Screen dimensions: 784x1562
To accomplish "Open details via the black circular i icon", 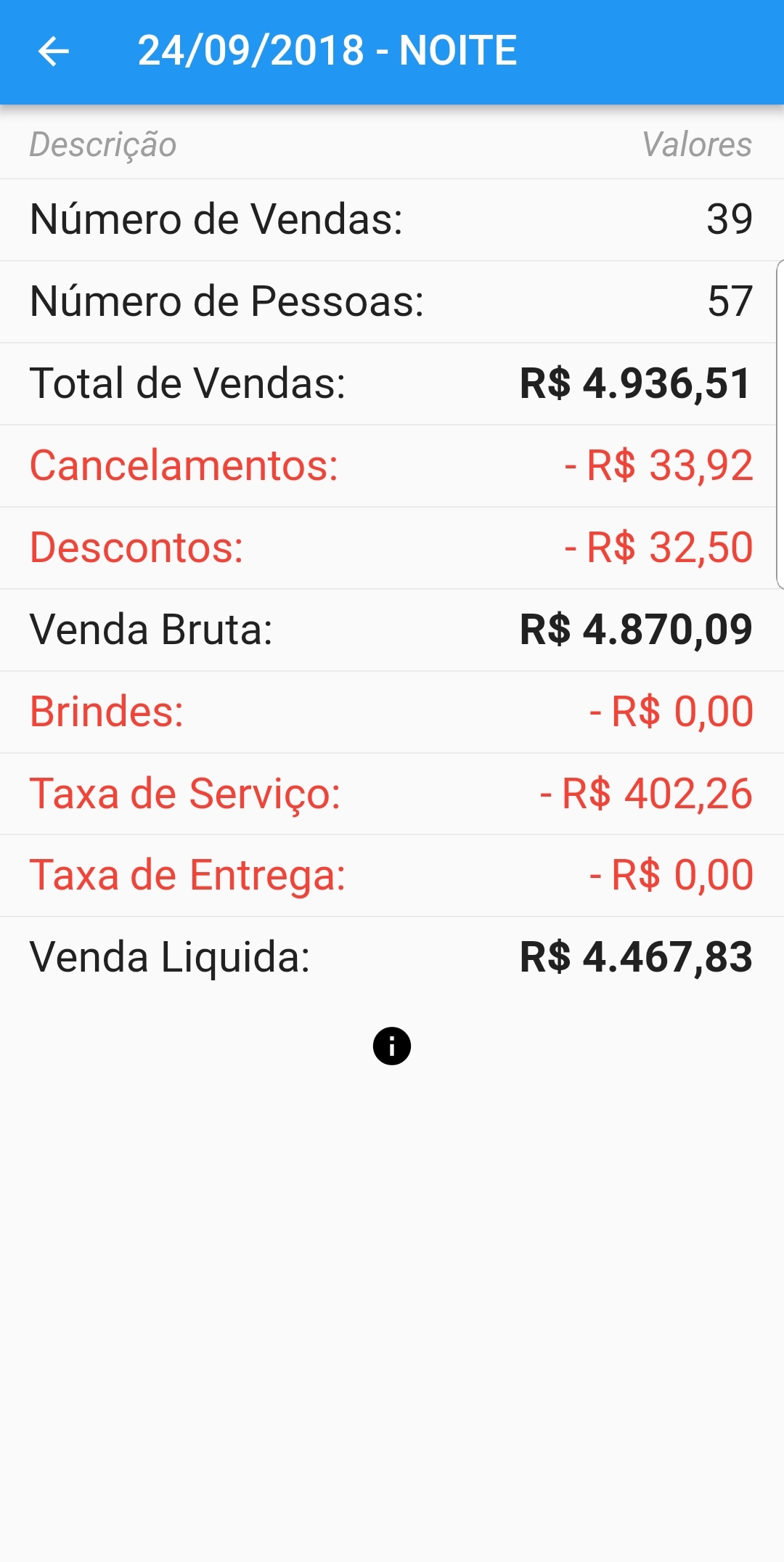I will (x=391, y=1046).
